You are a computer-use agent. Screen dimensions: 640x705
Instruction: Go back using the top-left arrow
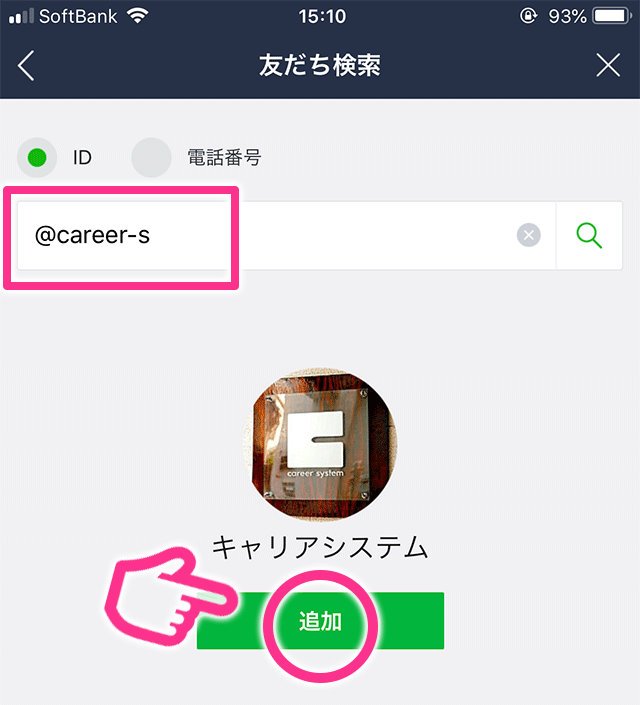tap(26, 66)
